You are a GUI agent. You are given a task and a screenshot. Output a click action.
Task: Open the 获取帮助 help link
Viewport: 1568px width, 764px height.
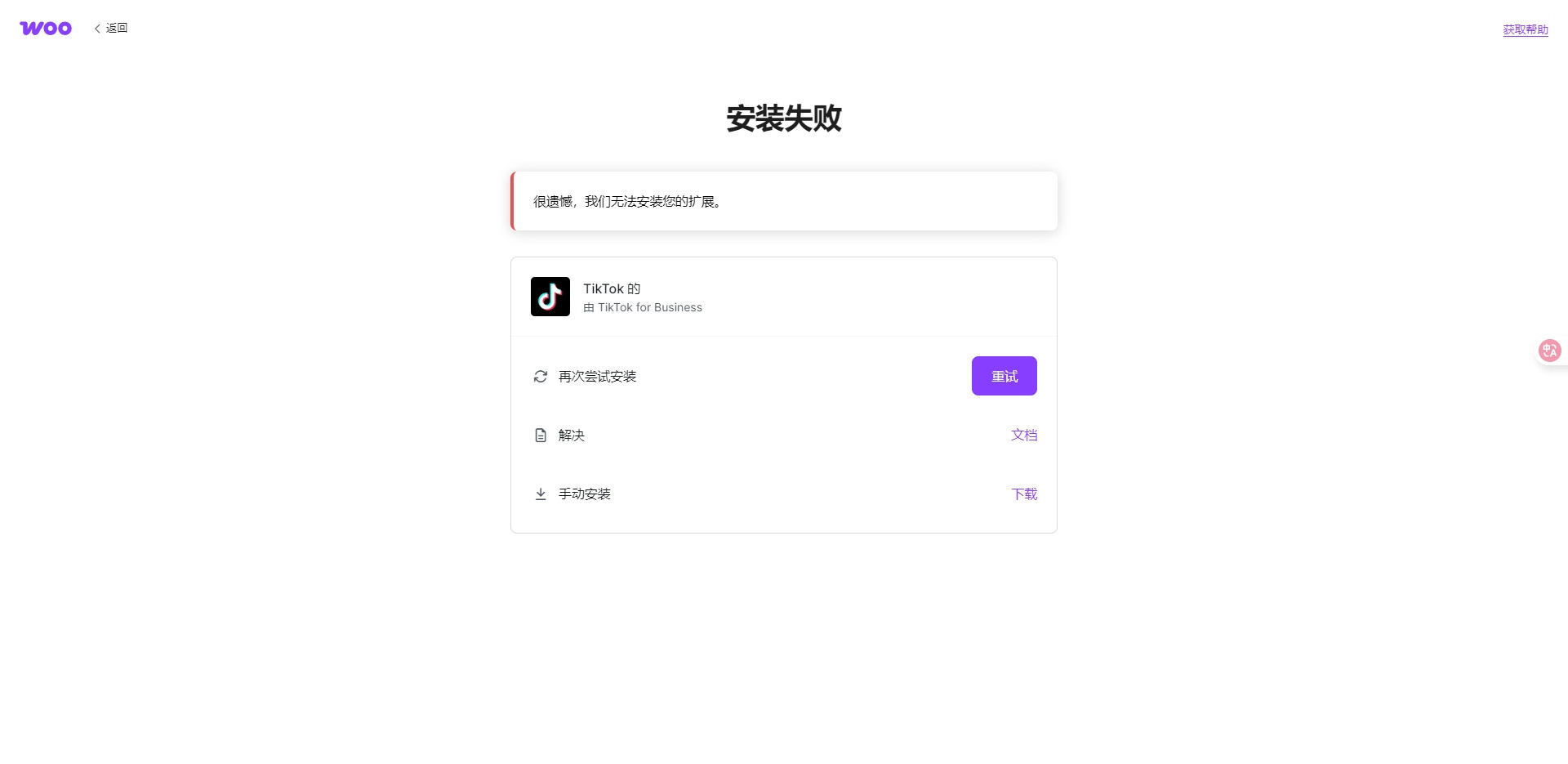1525,29
